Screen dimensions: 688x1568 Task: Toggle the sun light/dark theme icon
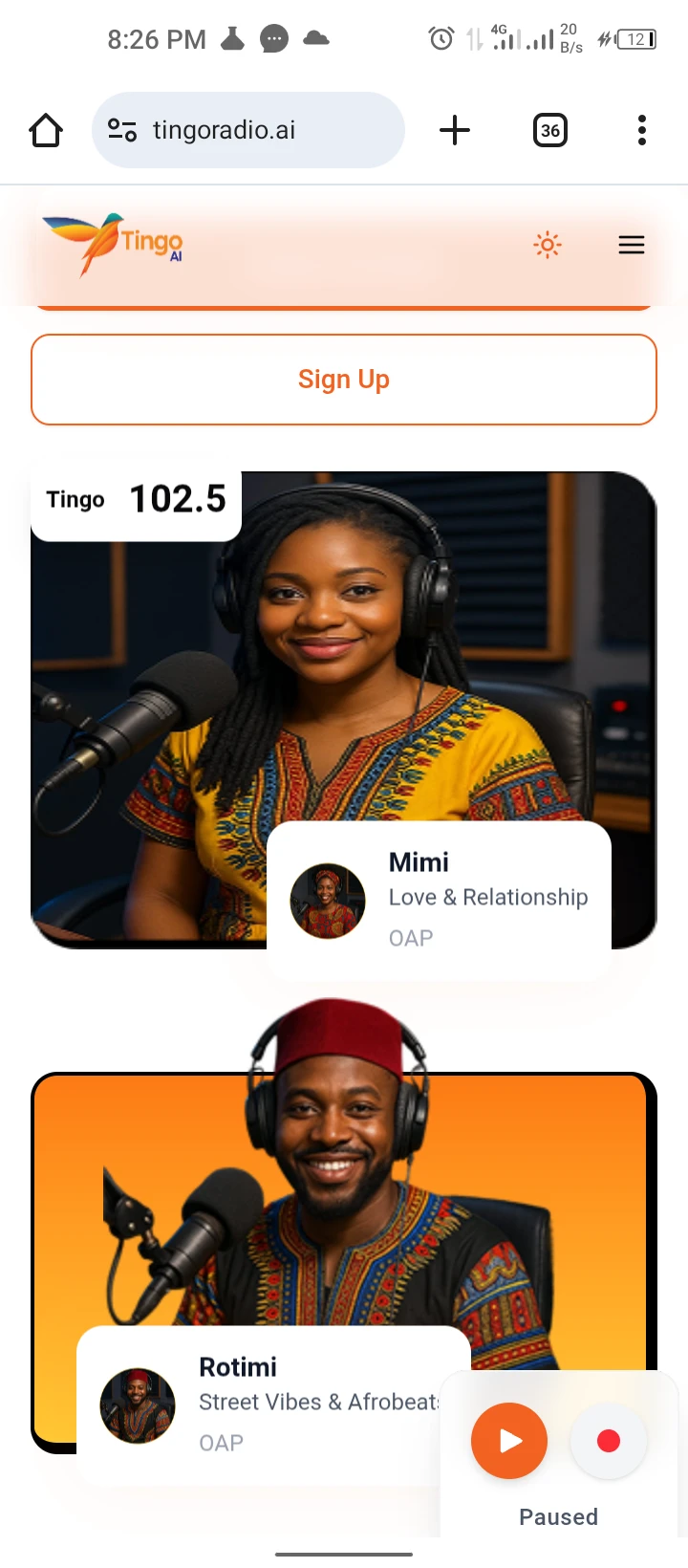click(x=548, y=246)
